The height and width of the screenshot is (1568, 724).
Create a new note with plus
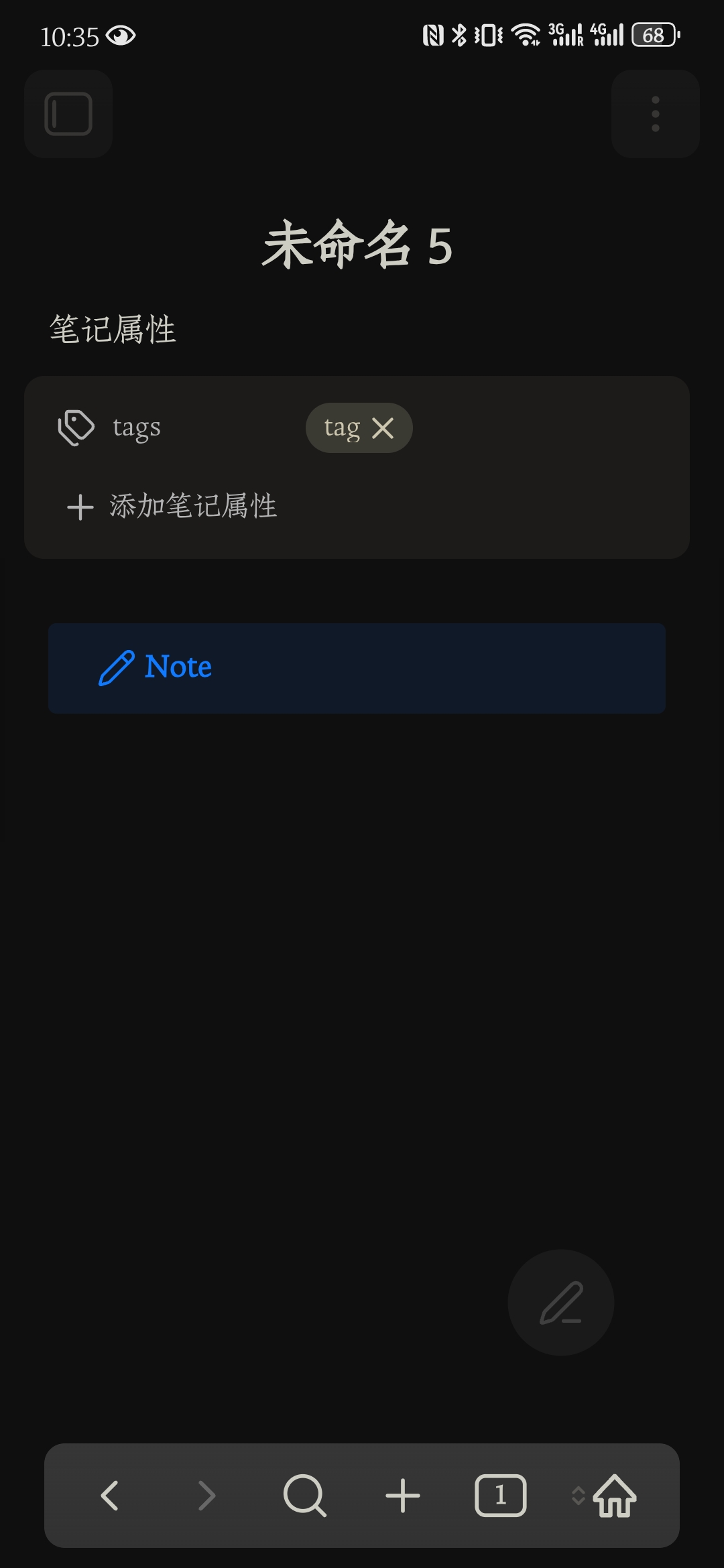click(403, 1496)
